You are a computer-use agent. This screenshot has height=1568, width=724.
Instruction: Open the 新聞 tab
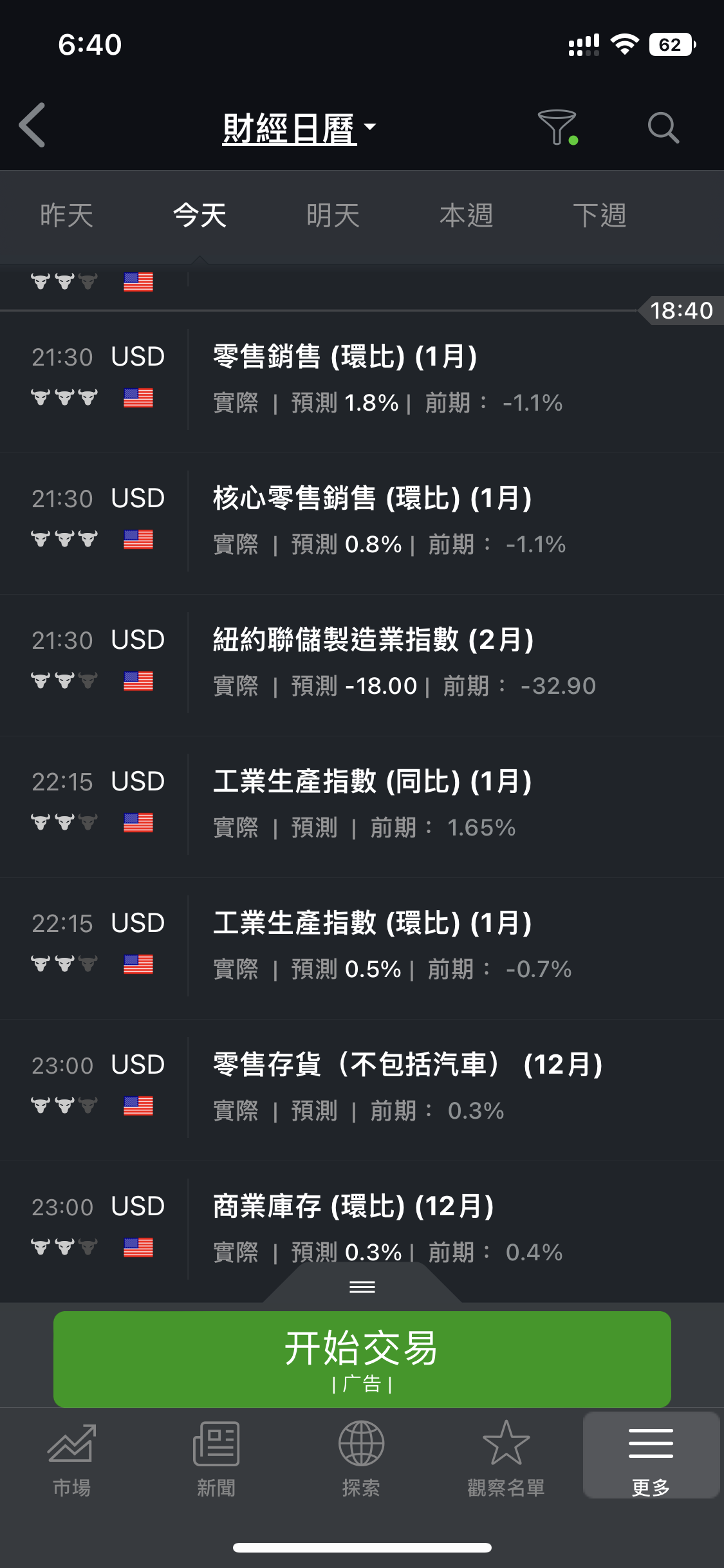[x=216, y=1459]
